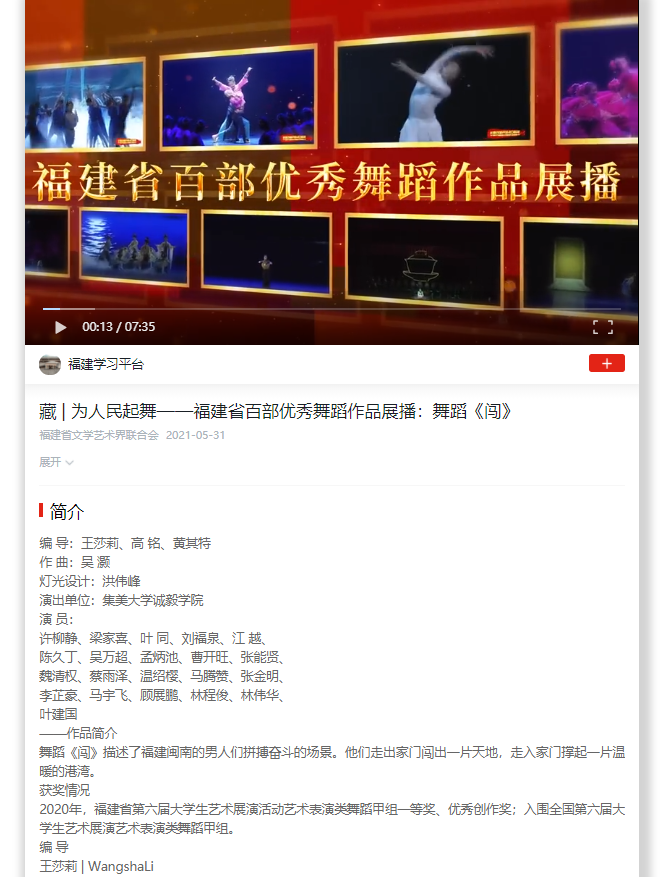This screenshot has height=877, width=661.
Task: Open the 福建学习平台 account profile
Action: click(x=105, y=365)
